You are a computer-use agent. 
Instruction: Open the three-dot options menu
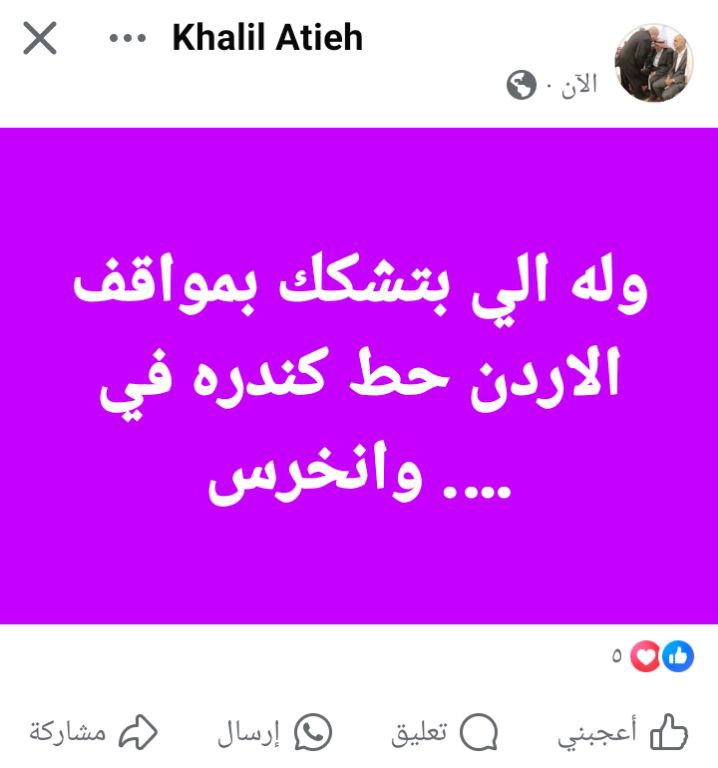pyautogui.click(x=127, y=39)
